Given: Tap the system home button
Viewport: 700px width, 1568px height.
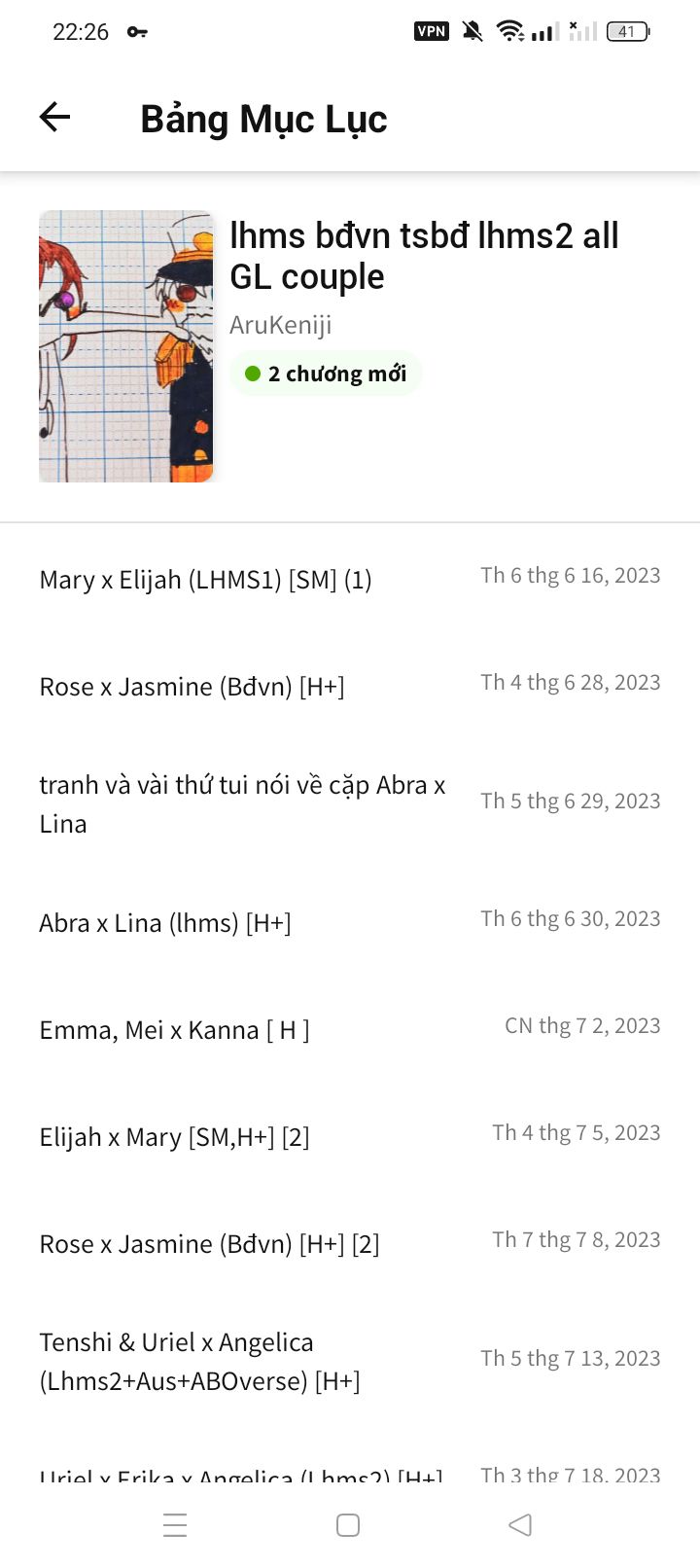Looking at the screenshot, I should pos(348,1524).
